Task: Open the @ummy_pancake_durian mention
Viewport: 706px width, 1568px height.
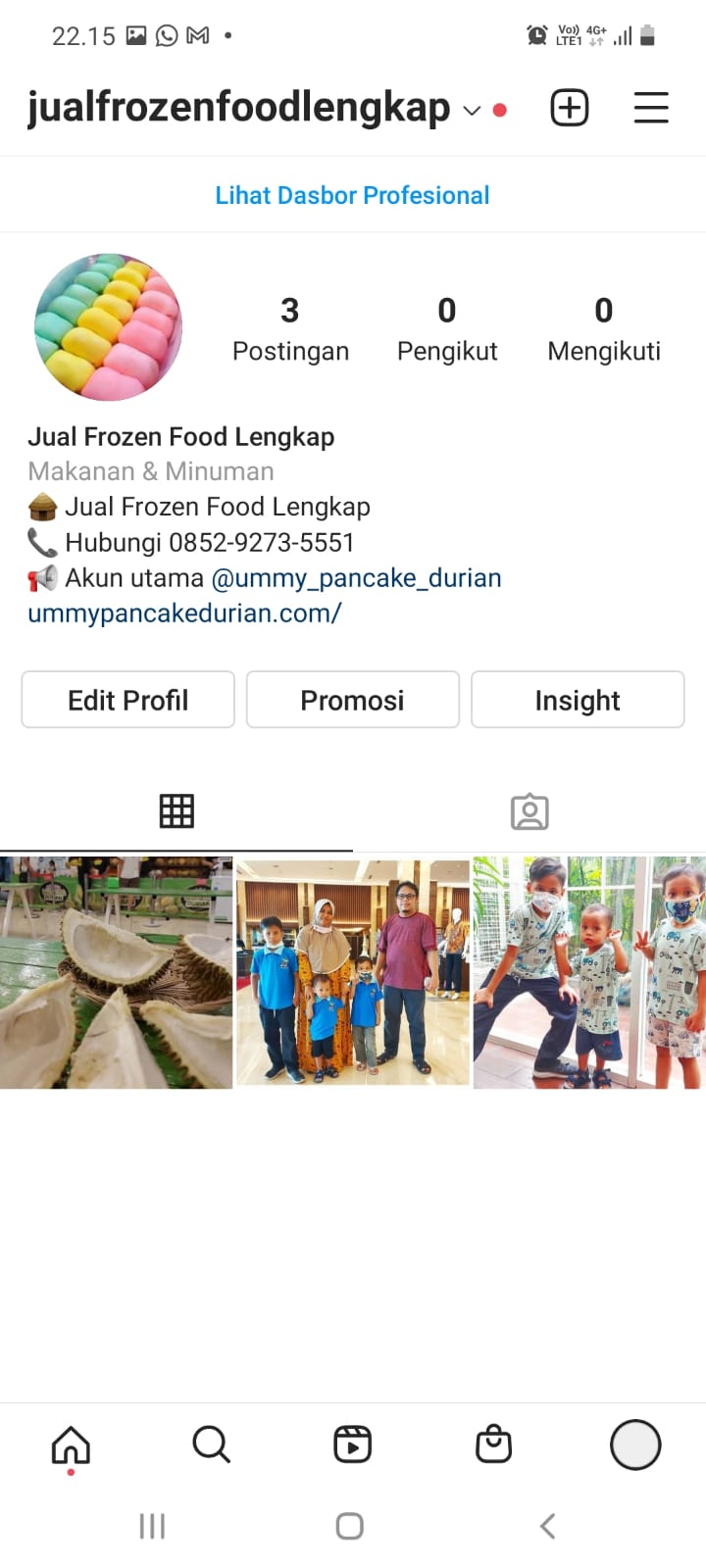Action: point(356,578)
